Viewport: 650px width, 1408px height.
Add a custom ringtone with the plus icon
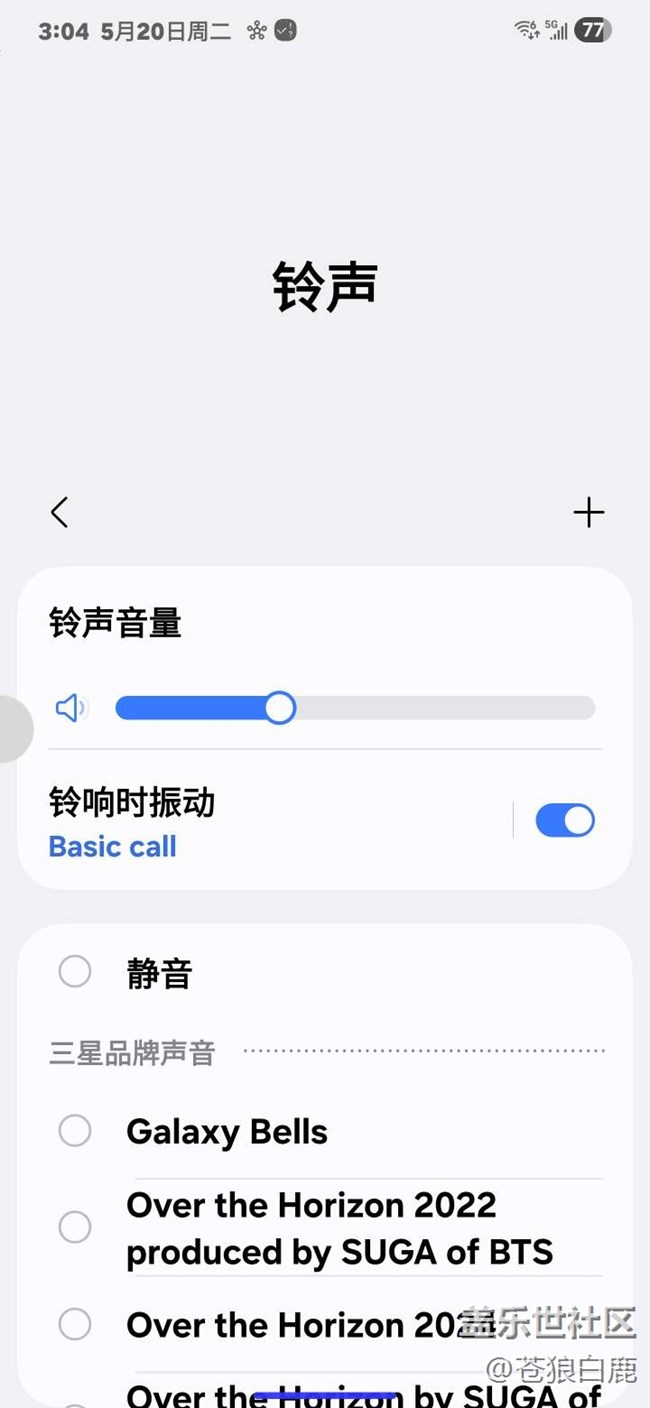click(x=589, y=512)
